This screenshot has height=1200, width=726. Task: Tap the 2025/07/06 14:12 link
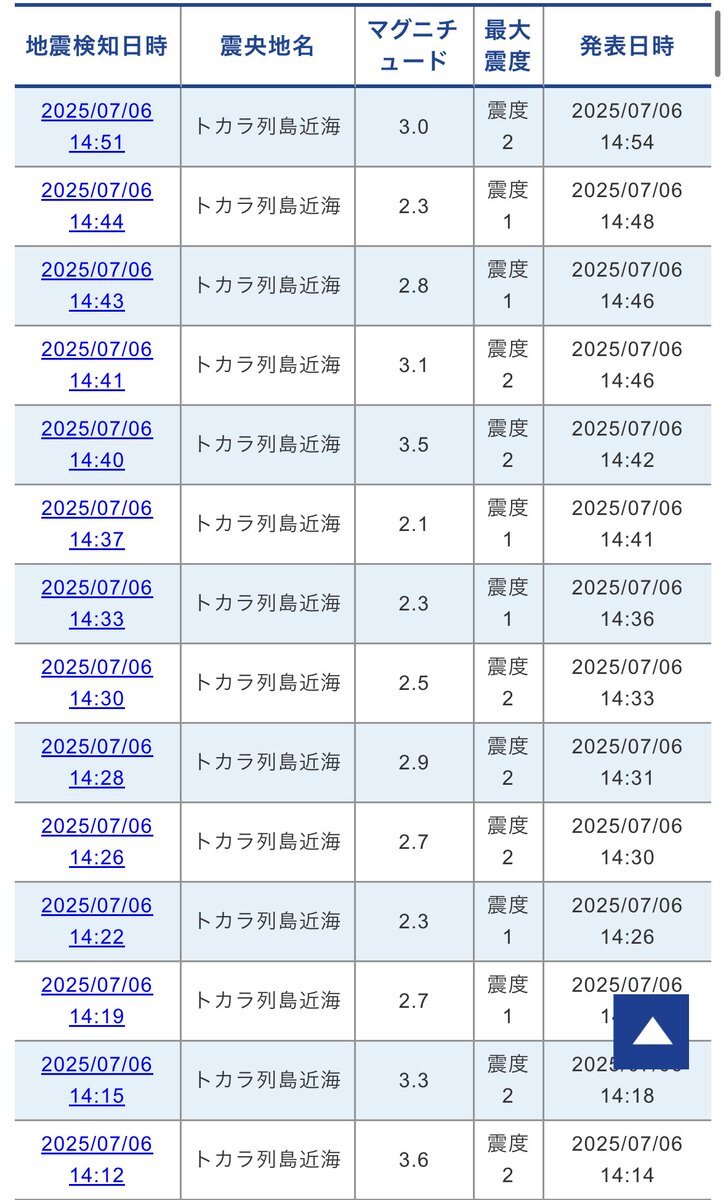[97, 1159]
